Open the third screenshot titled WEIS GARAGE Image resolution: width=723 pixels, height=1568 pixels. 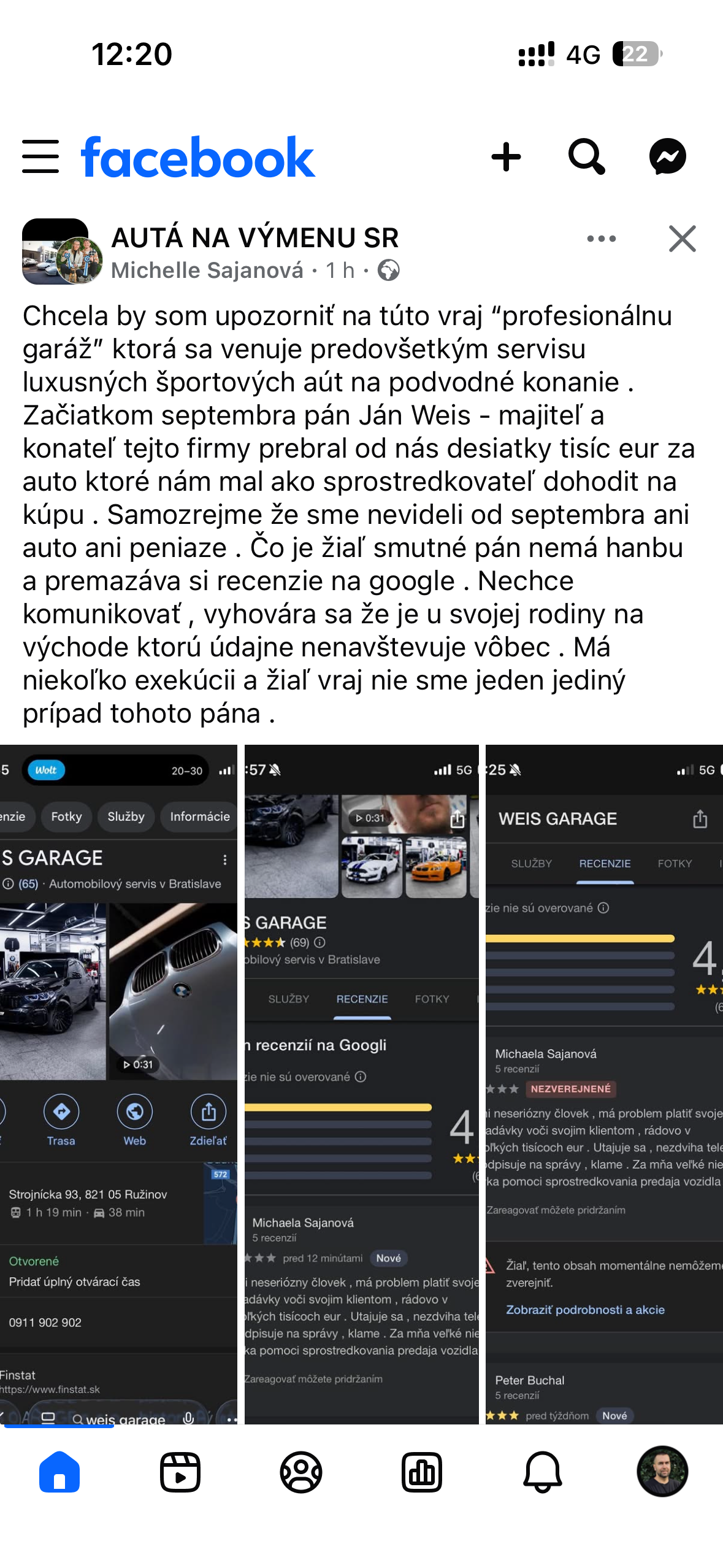pyautogui.click(x=604, y=1083)
